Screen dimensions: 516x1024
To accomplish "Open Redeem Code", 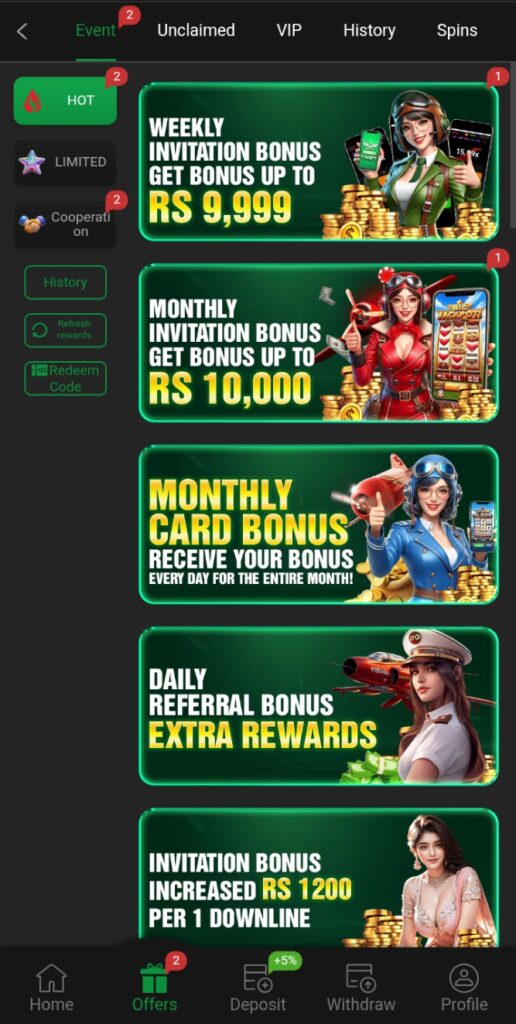I will [x=65, y=378].
